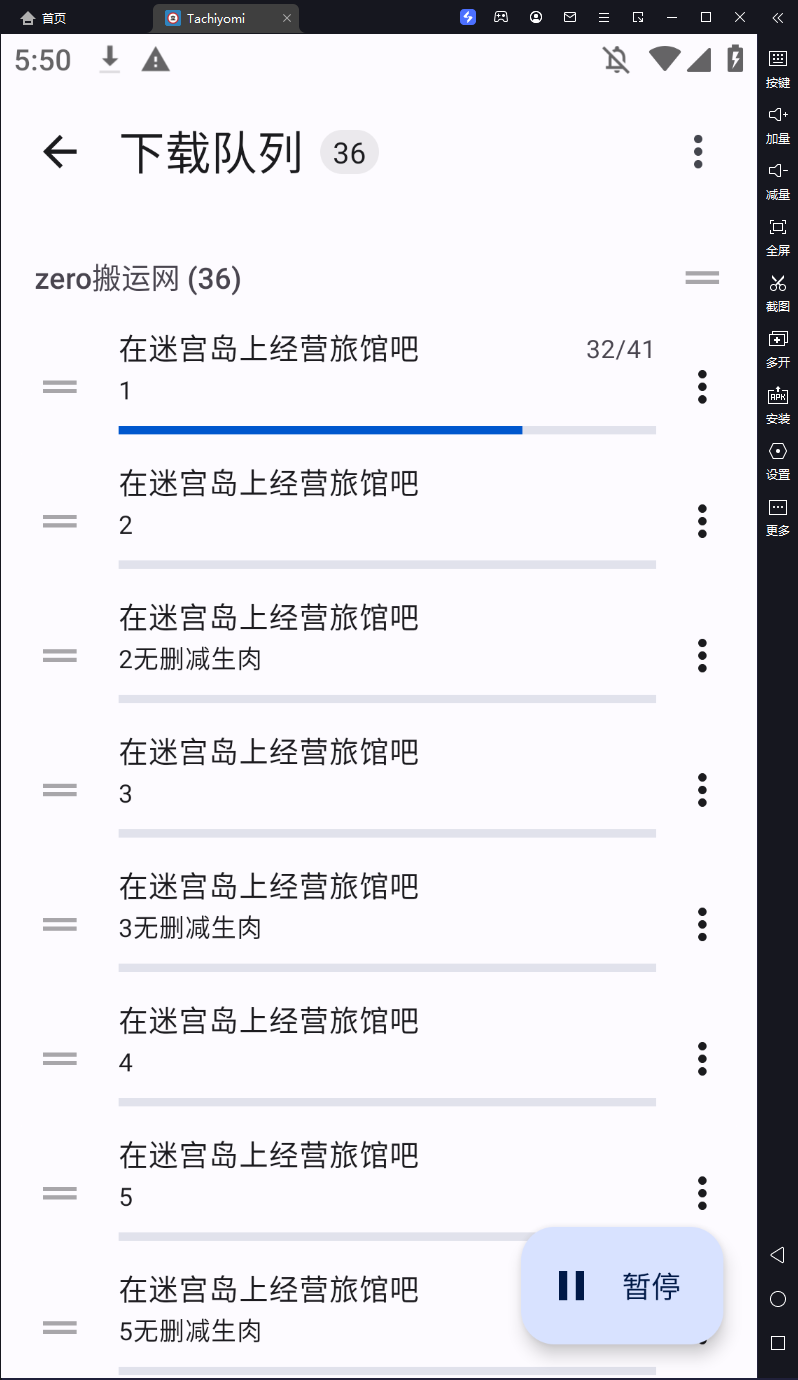
Task: Click the multi-instance (多开) sidebar icon
Action: [x=778, y=347]
